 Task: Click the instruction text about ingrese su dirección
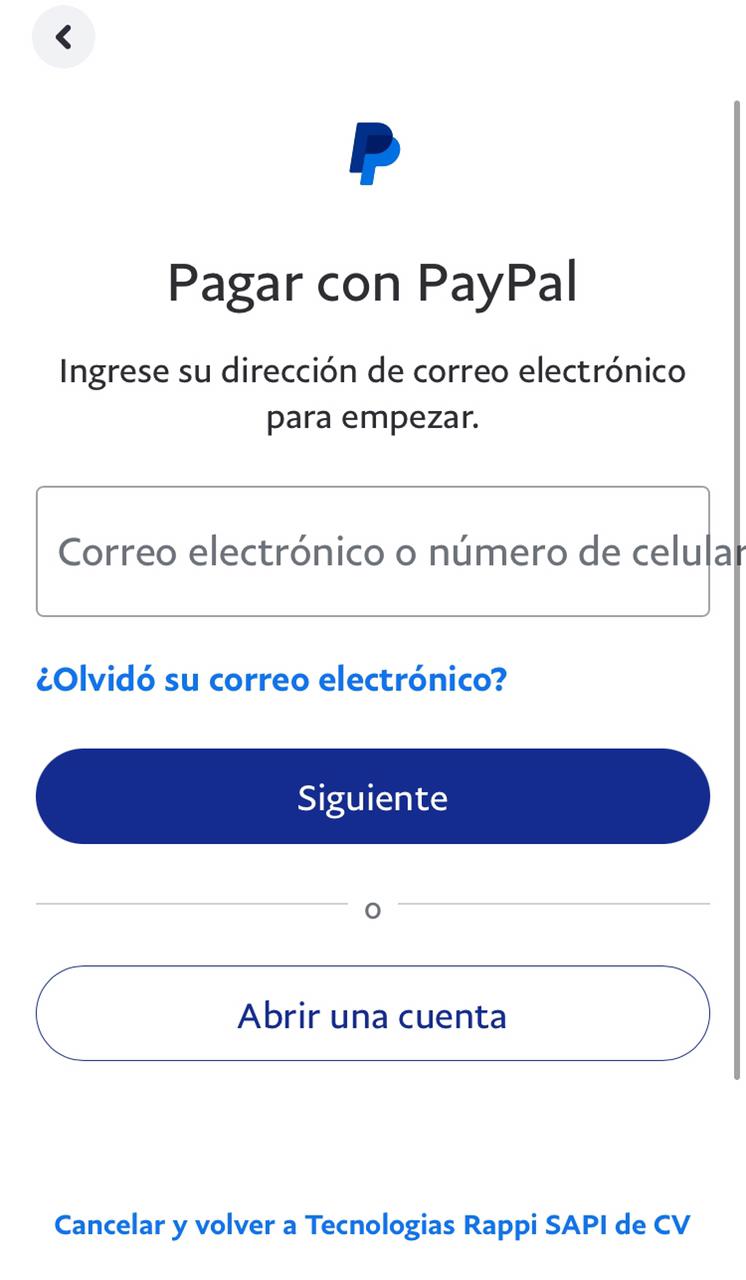coord(372,393)
